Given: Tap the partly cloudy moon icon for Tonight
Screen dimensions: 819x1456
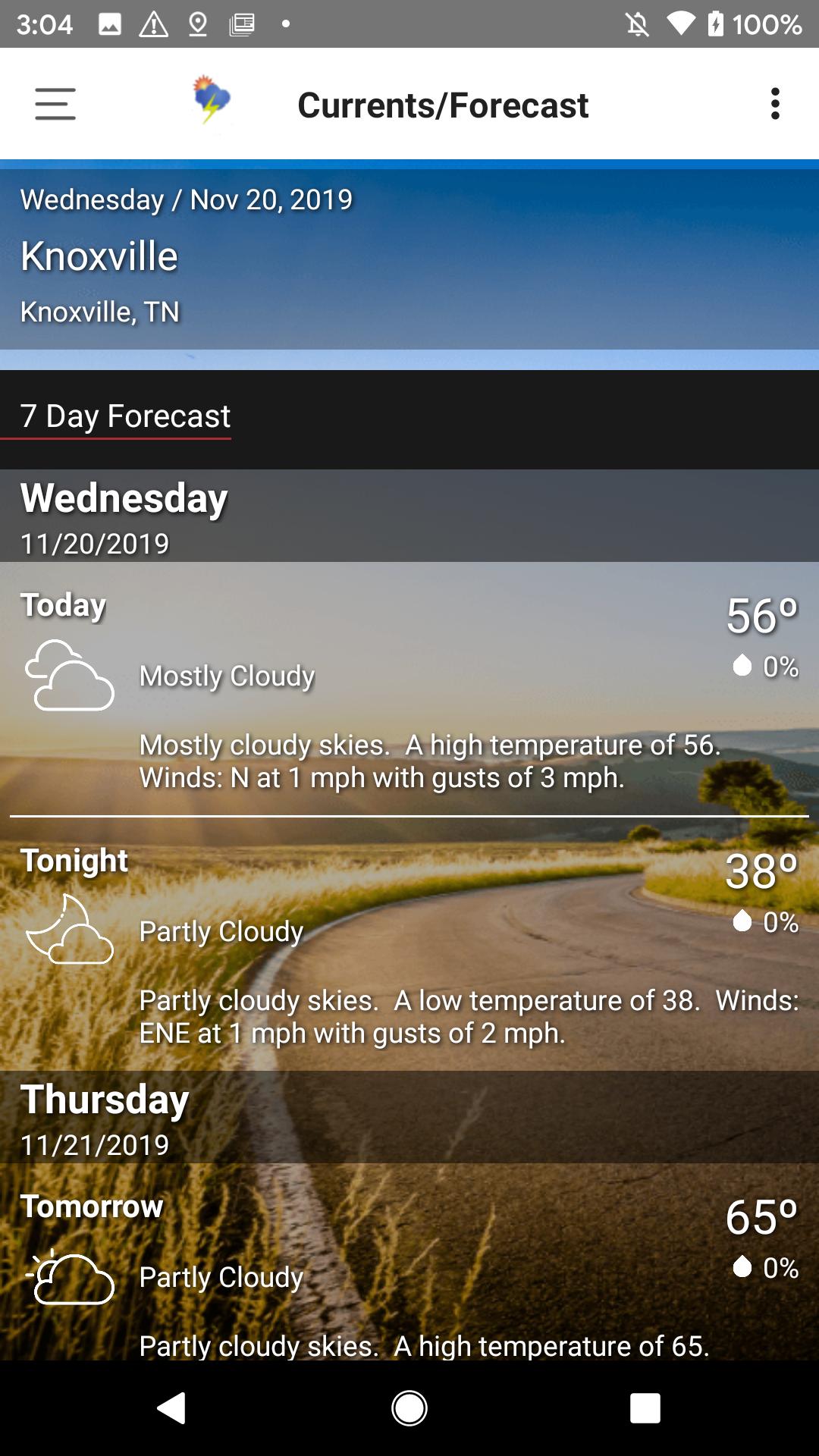Looking at the screenshot, I should (68, 931).
